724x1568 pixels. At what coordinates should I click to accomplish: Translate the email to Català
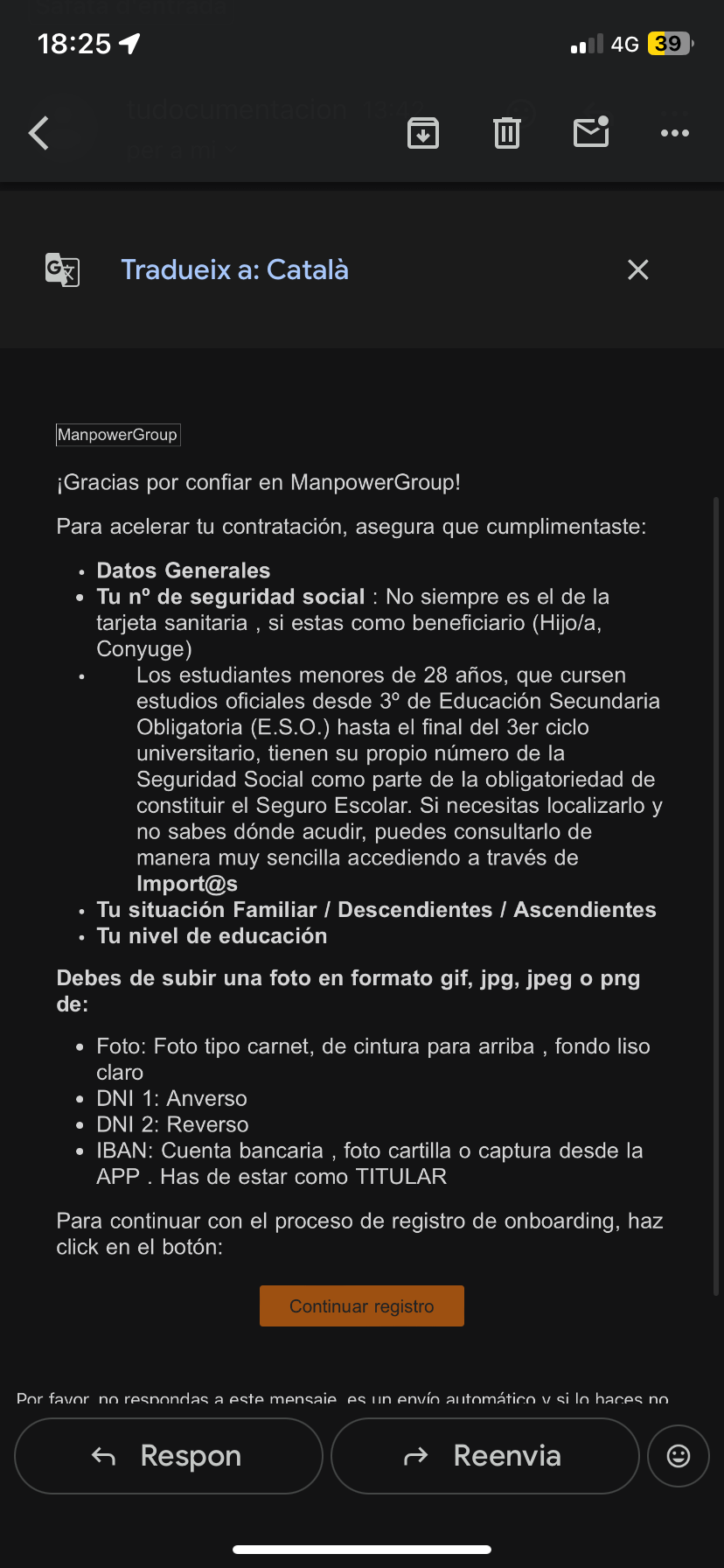[x=234, y=269]
